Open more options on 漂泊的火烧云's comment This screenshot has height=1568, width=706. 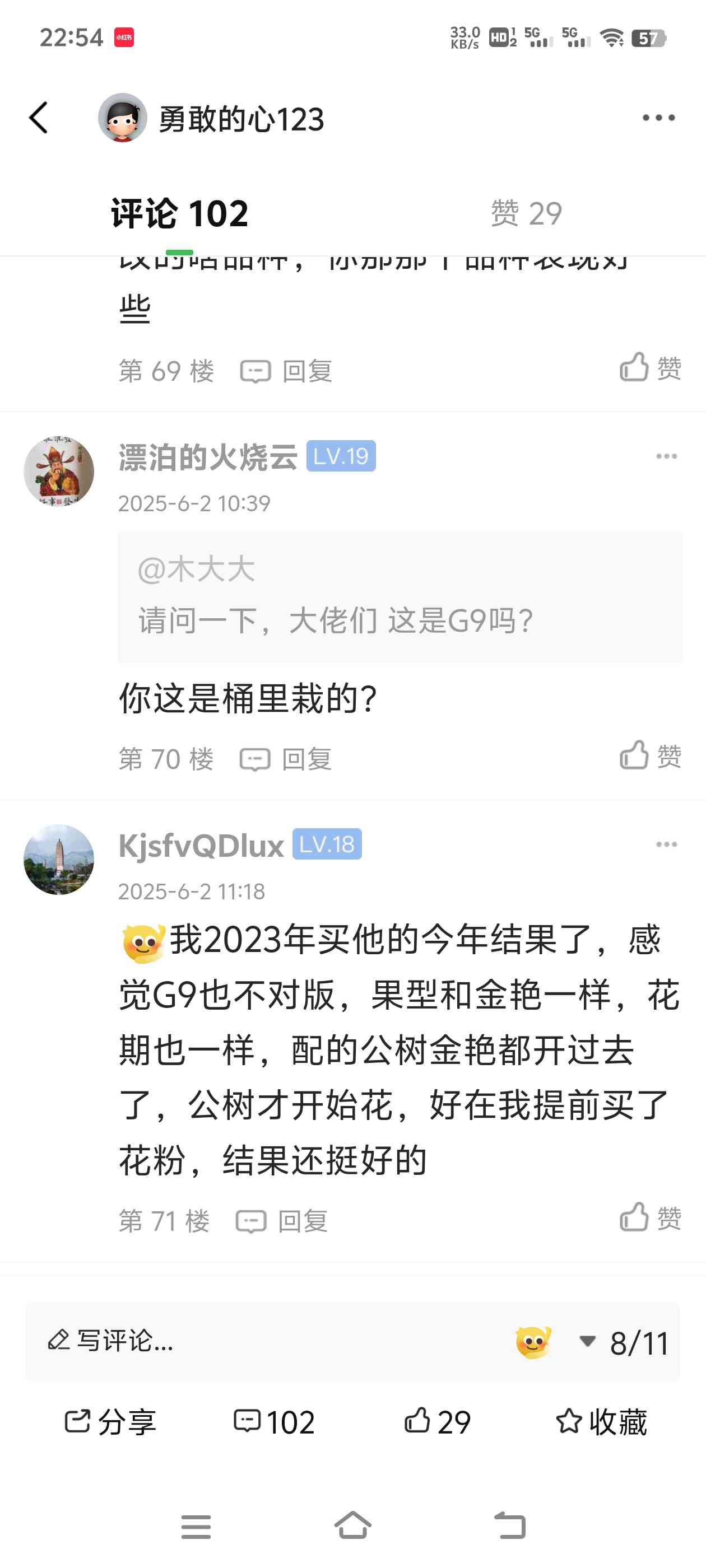tap(666, 456)
